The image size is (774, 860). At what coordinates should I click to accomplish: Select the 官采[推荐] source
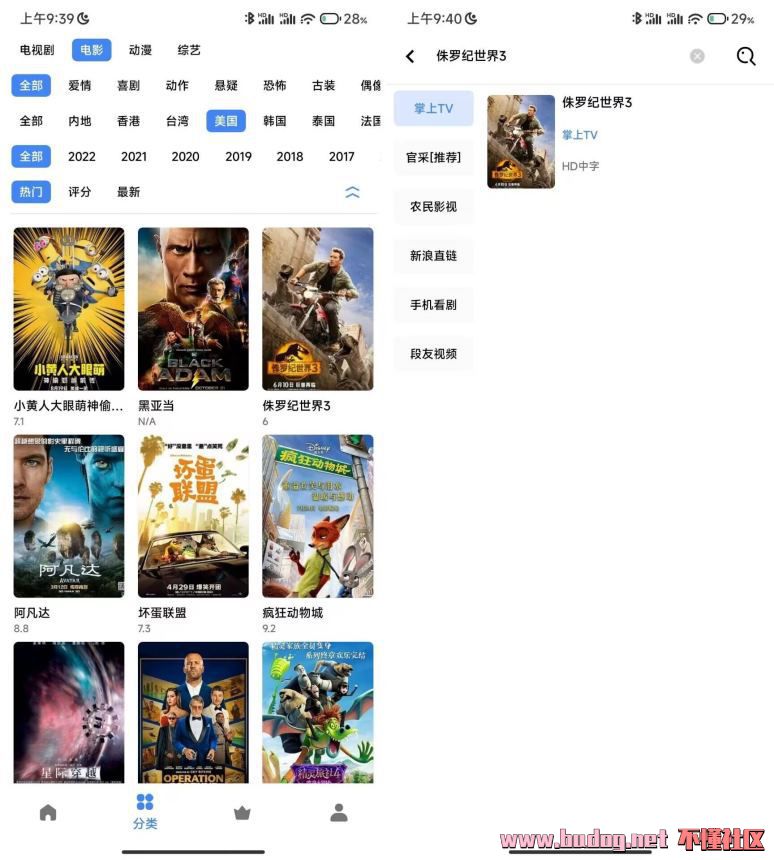click(x=433, y=158)
